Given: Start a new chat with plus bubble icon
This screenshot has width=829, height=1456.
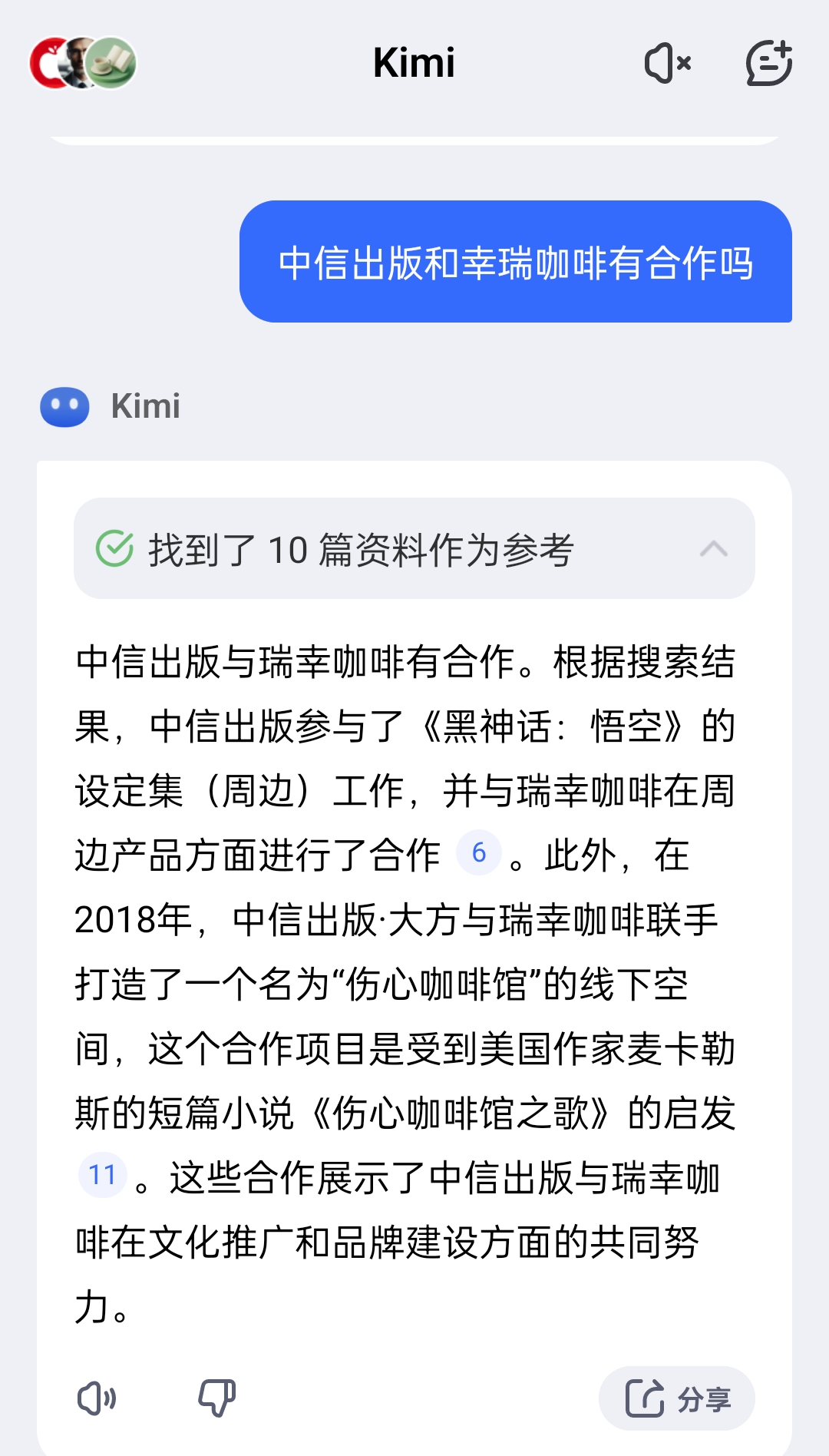Looking at the screenshot, I should (x=769, y=63).
